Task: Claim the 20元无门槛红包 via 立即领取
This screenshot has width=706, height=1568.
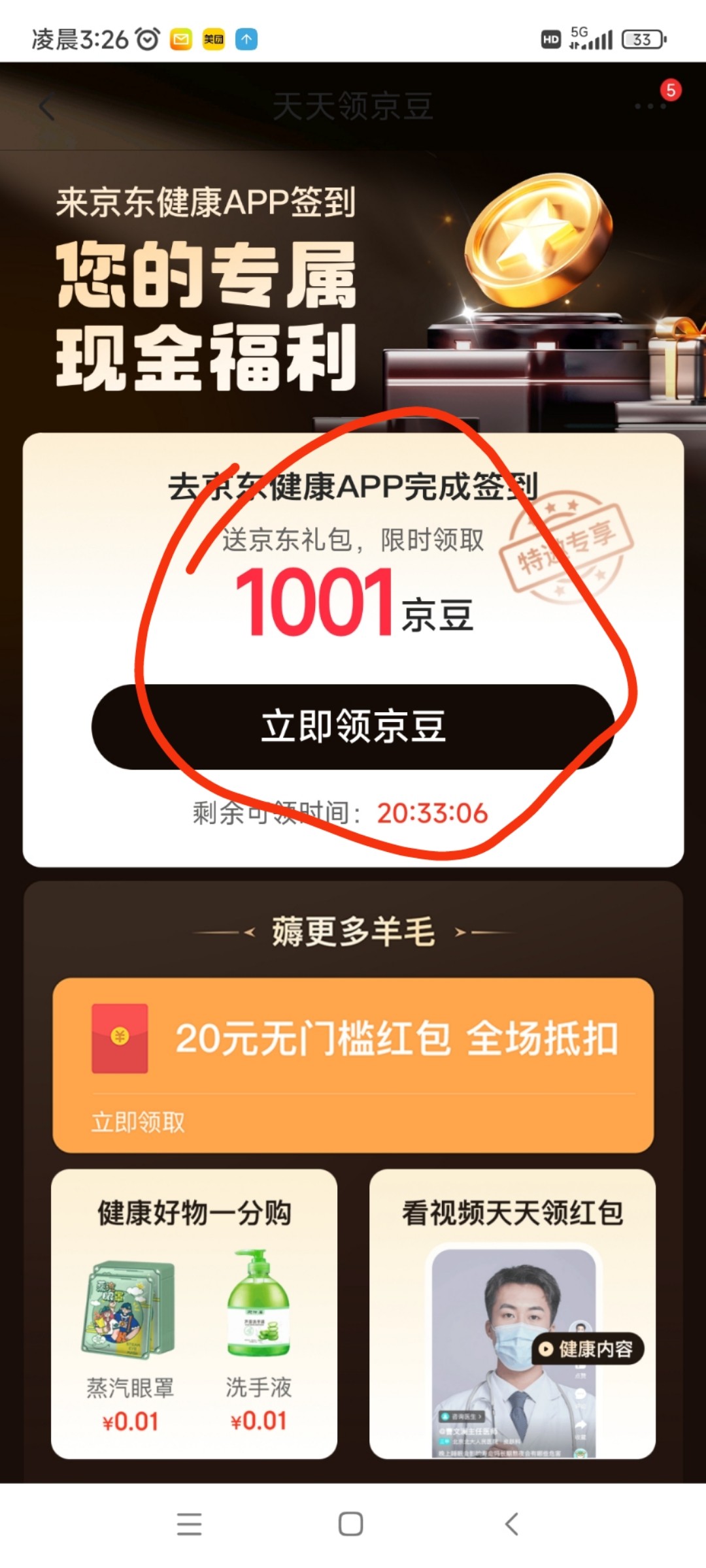Action: tap(138, 1122)
